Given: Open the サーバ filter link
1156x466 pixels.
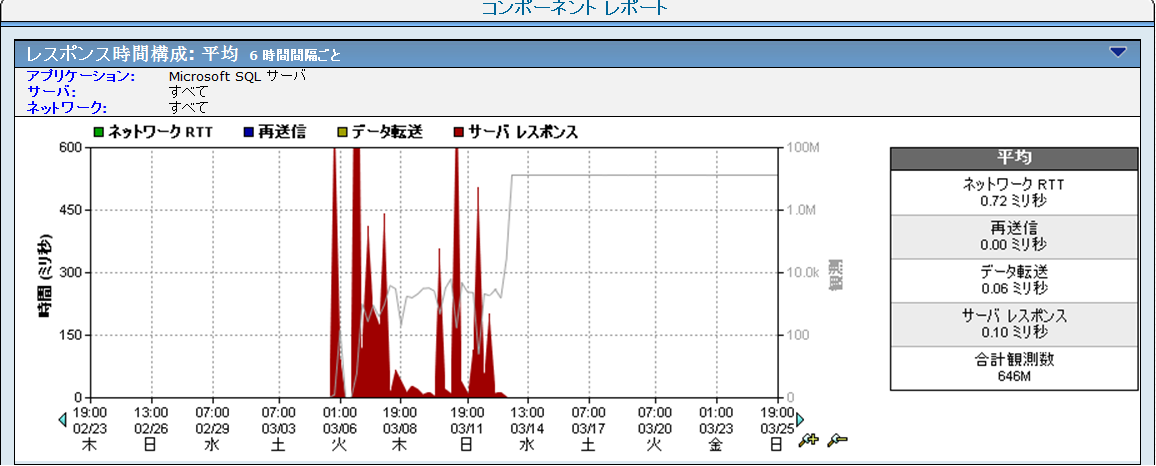Looking at the screenshot, I should [45, 91].
